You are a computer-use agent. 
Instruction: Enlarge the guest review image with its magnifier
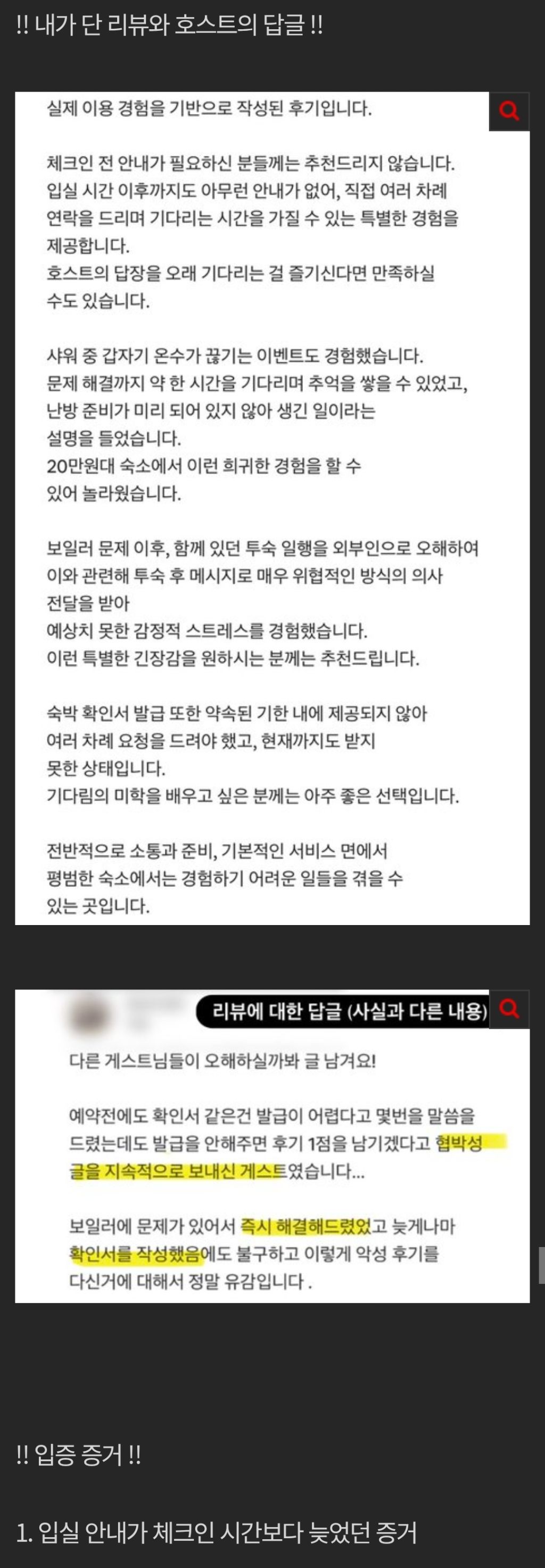pos(509,111)
